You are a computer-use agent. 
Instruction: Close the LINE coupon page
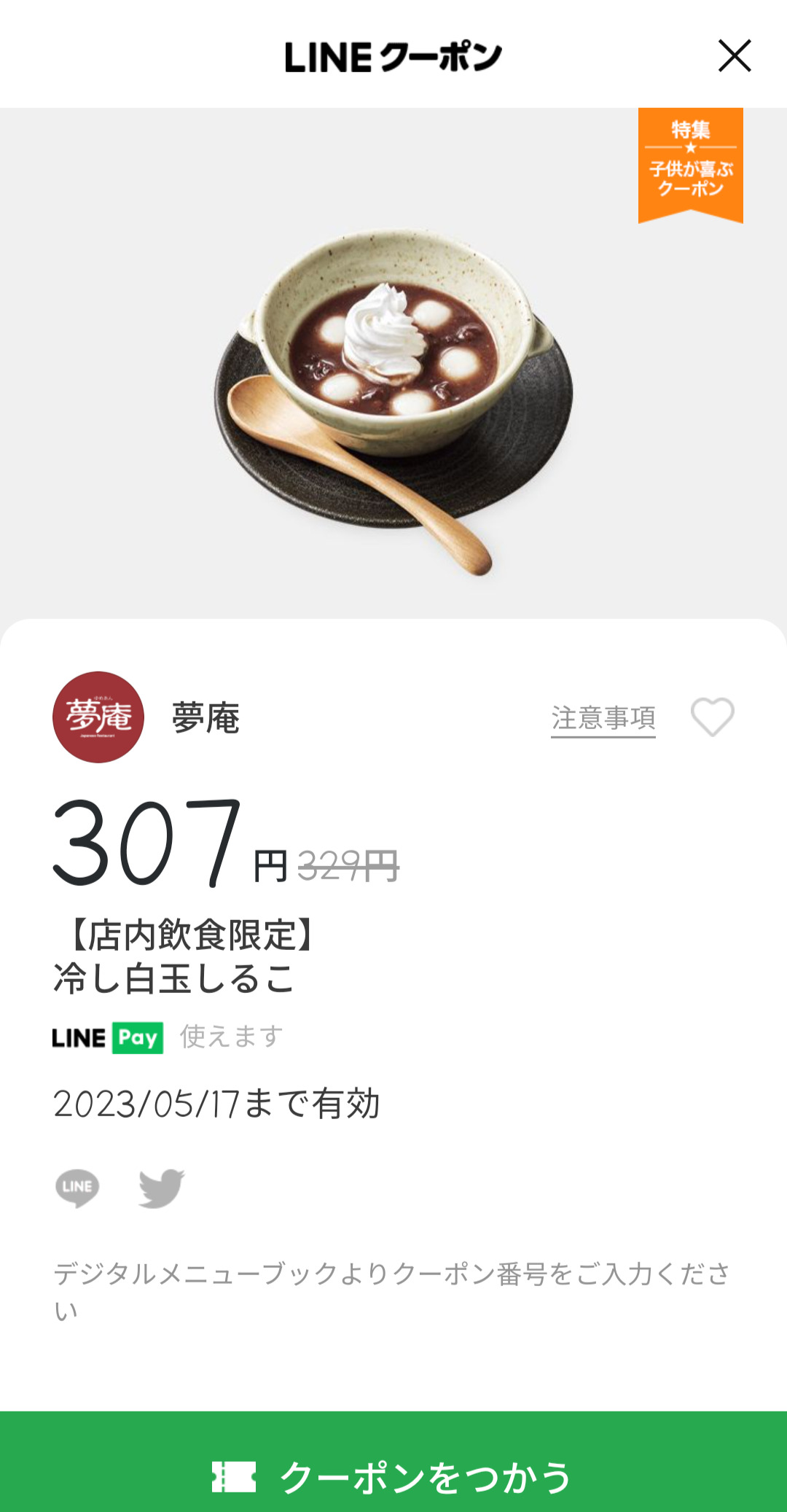(x=734, y=56)
